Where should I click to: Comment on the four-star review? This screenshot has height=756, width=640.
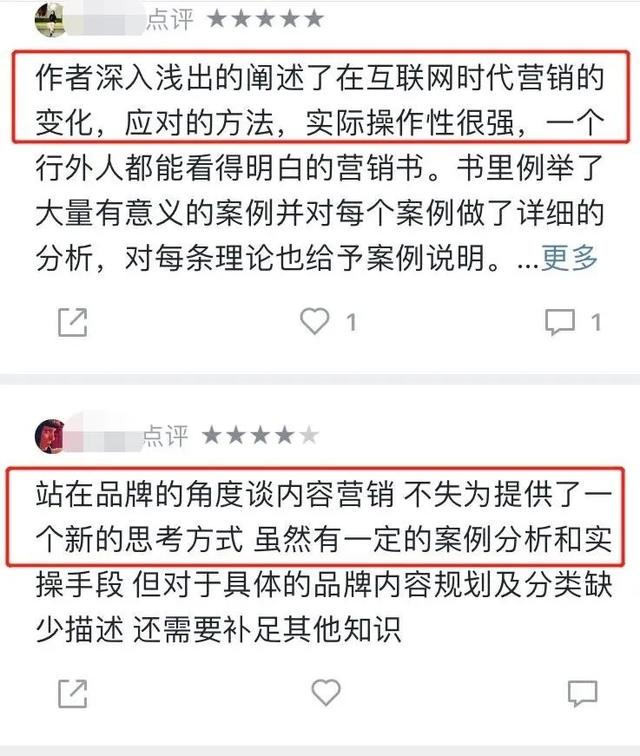[x=582, y=692]
